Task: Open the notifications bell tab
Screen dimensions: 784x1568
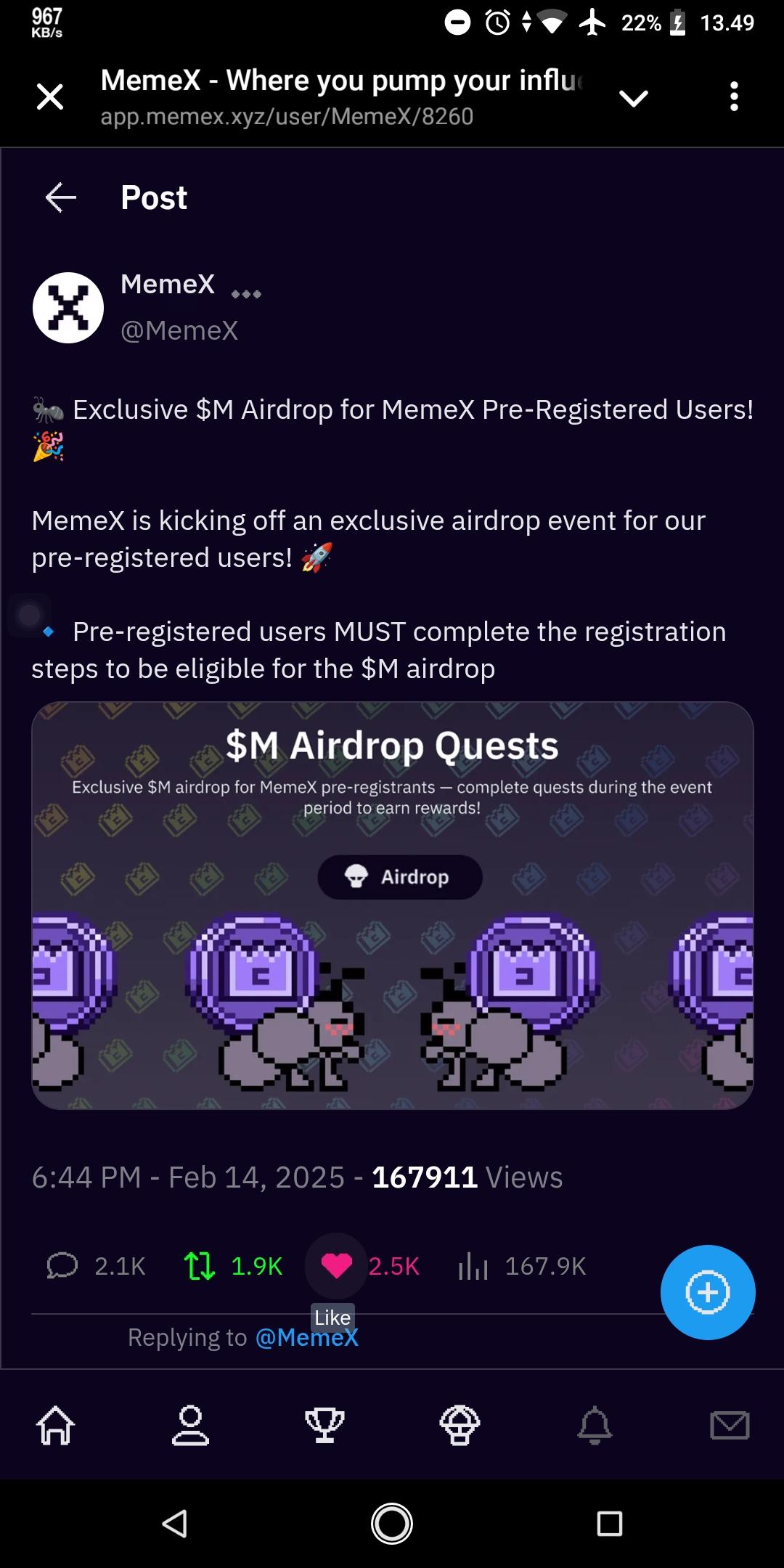Action: 595,1424
